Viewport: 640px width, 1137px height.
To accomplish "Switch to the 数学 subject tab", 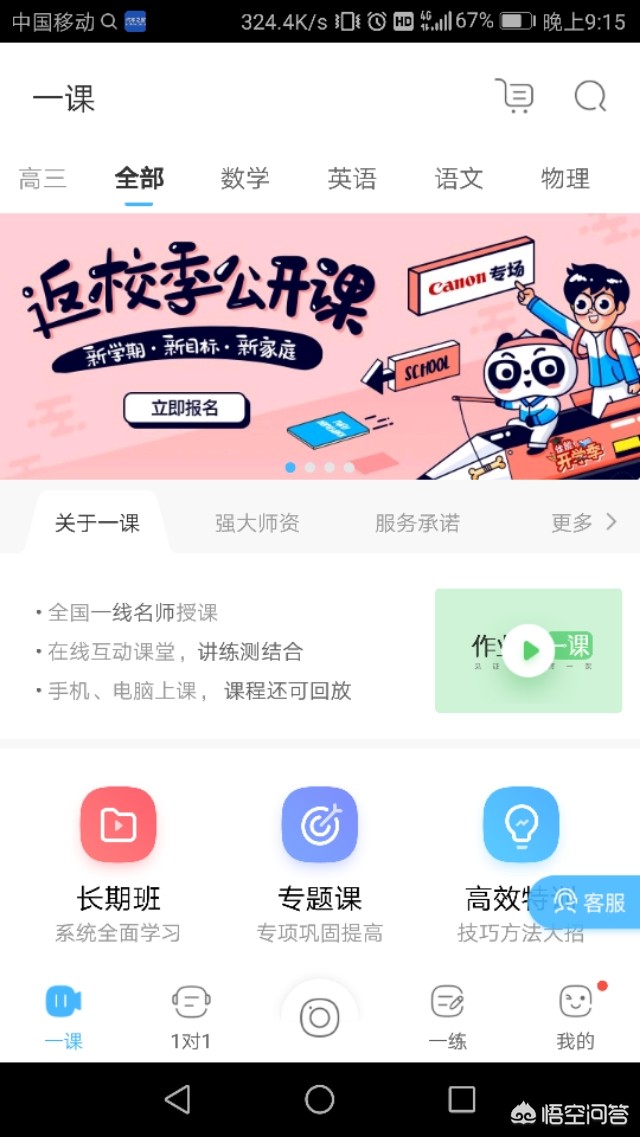I will 245,179.
